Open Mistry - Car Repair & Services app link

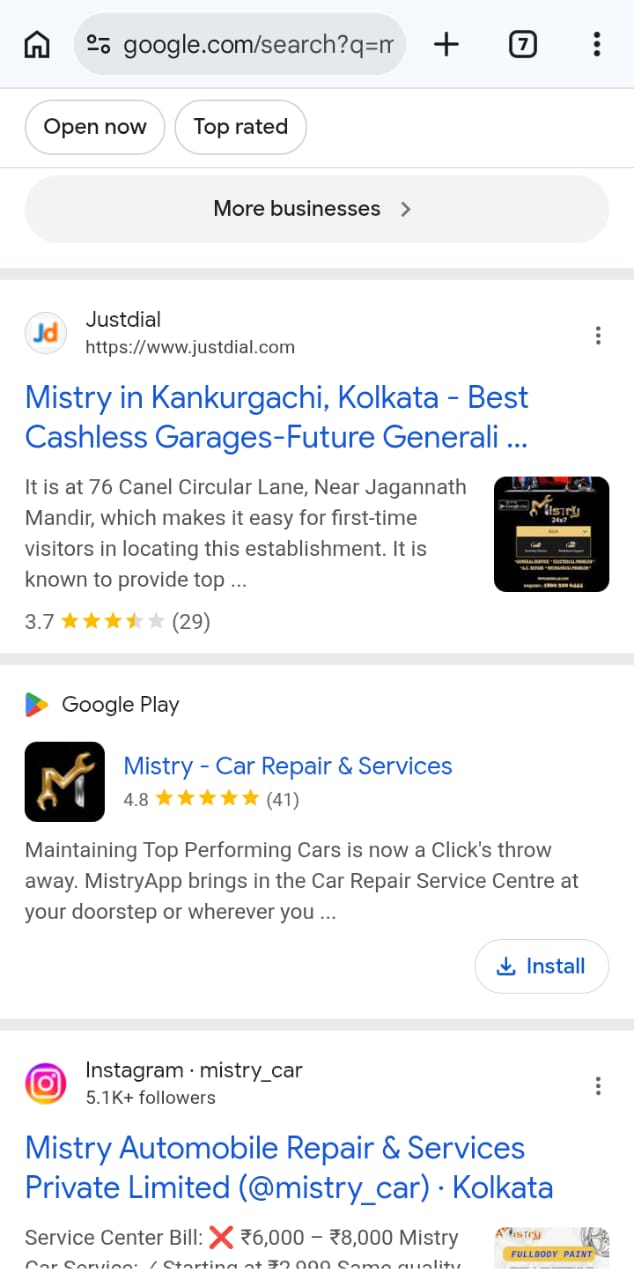pos(287,766)
